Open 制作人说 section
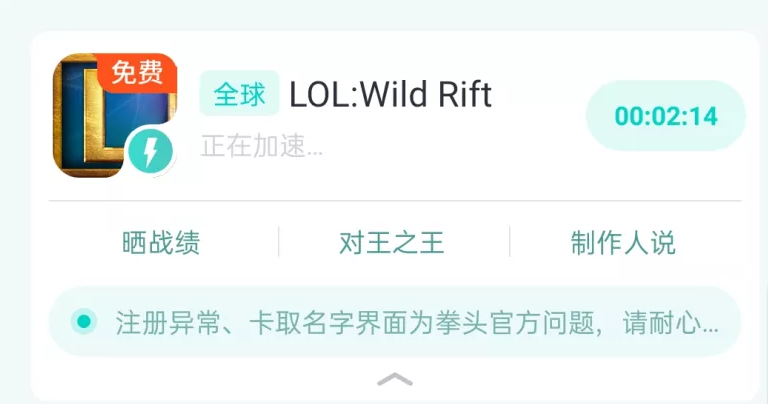The height and width of the screenshot is (404, 768). [x=623, y=243]
